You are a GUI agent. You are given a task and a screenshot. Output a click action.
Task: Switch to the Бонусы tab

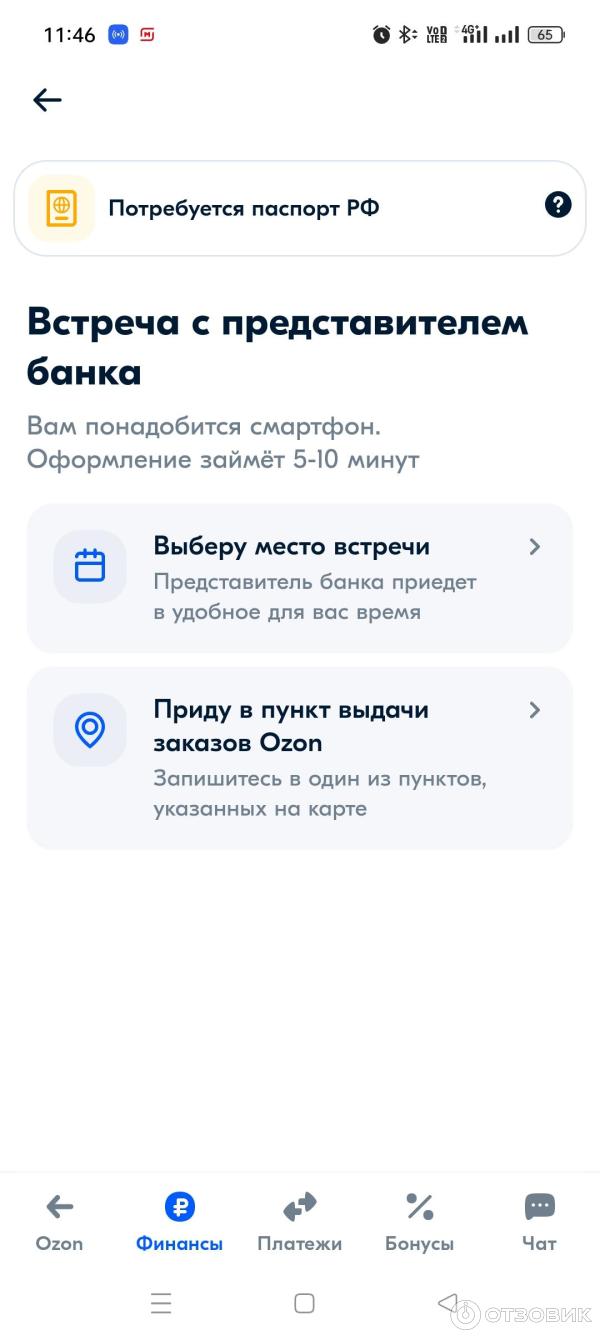(419, 1222)
